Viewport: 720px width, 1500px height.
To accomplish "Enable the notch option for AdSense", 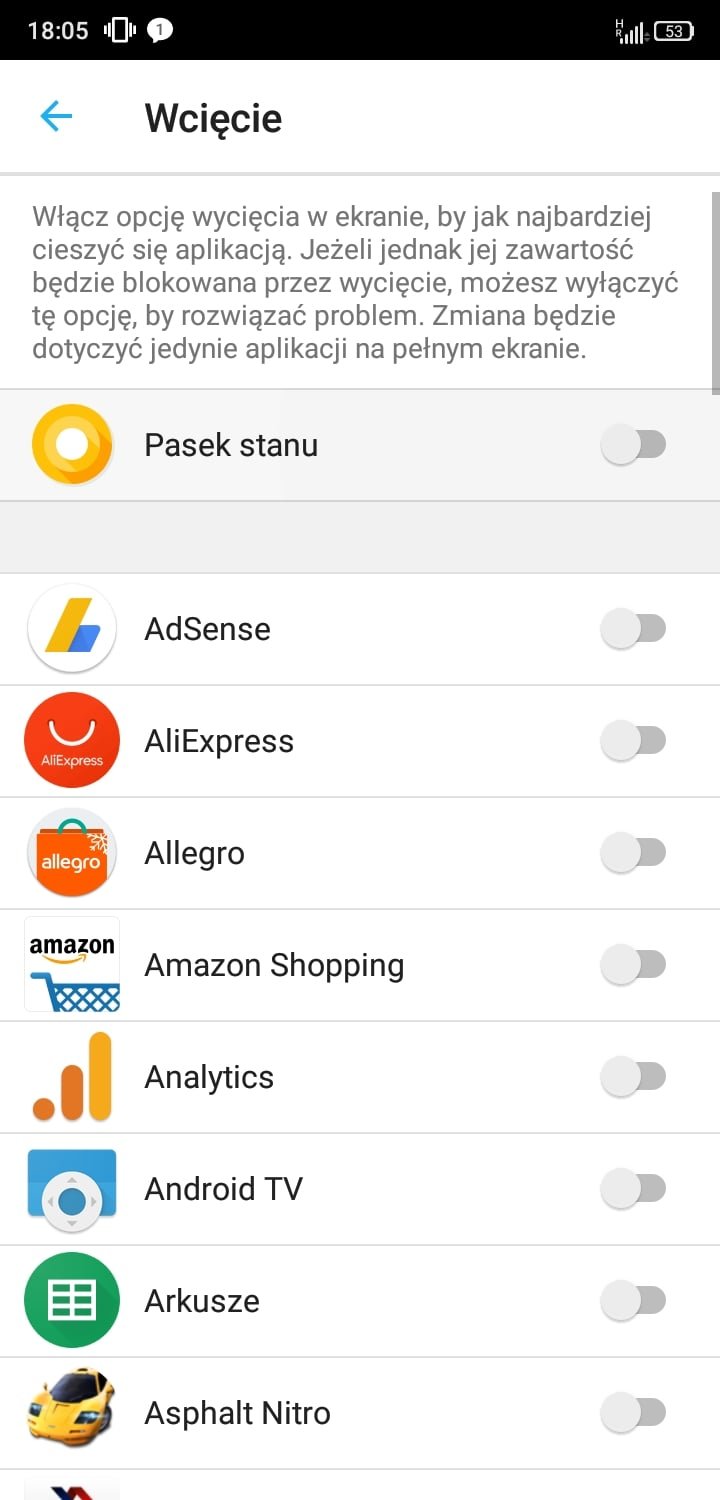I will coord(633,629).
